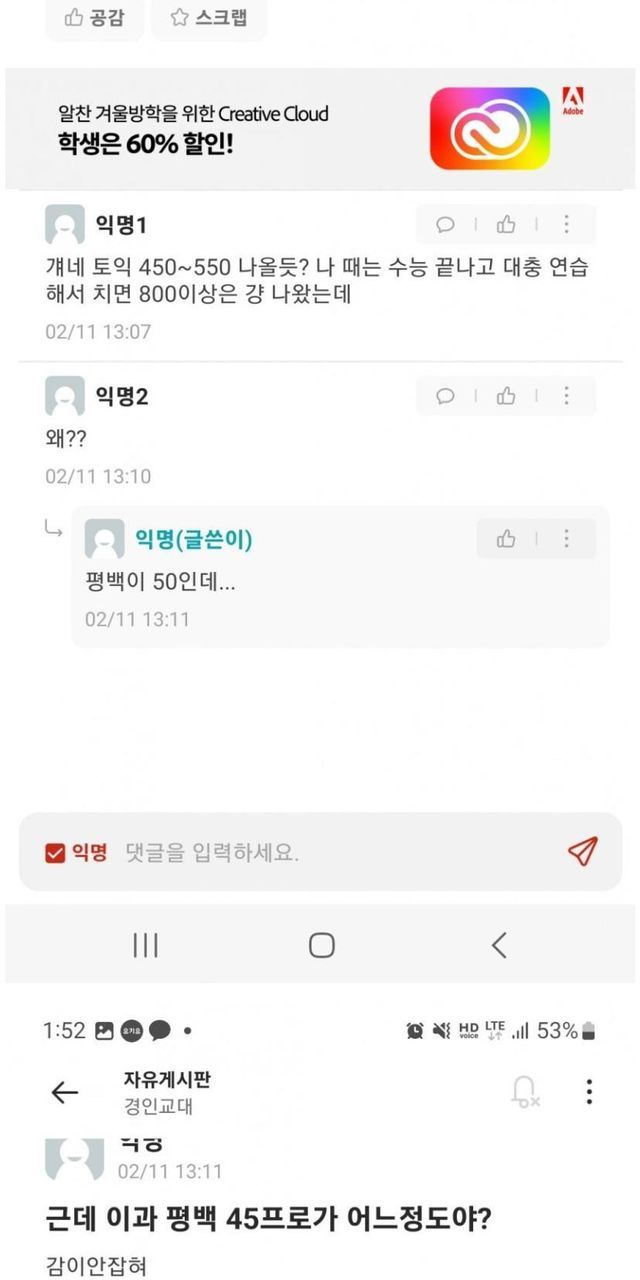Open recent apps from the navigation bar
Image resolution: width=640 pixels, height=1280 pixels.
[x=146, y=945]
